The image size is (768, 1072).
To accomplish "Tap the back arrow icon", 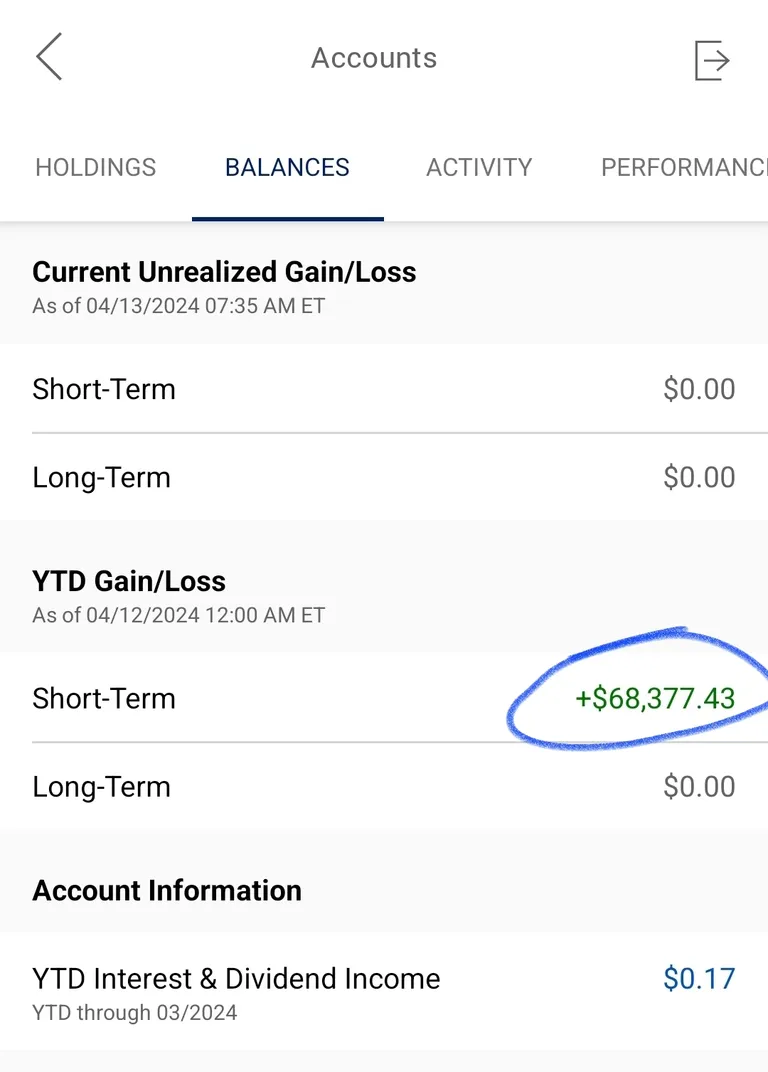I will click(x=48, y=57).
